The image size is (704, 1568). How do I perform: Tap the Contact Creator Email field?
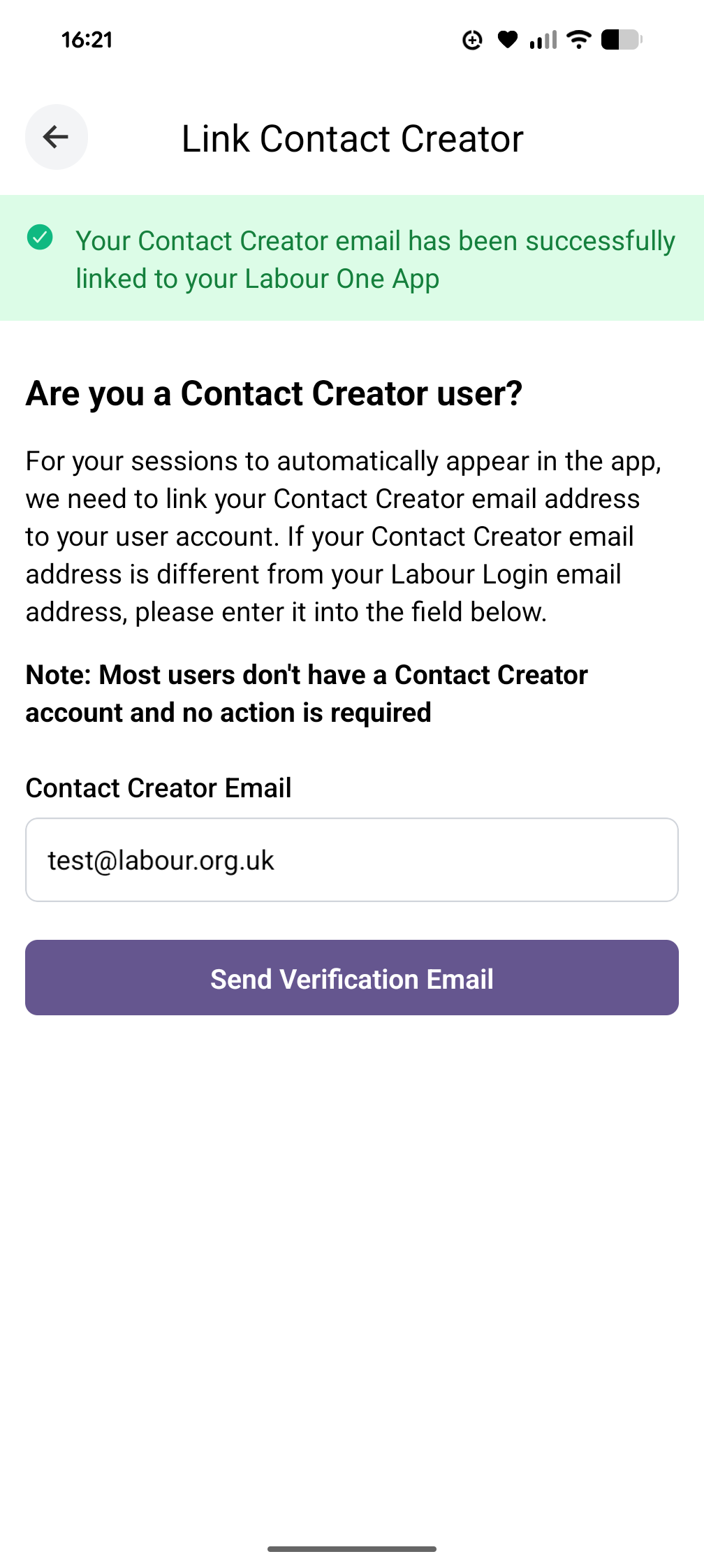click(x=352, y=859)
